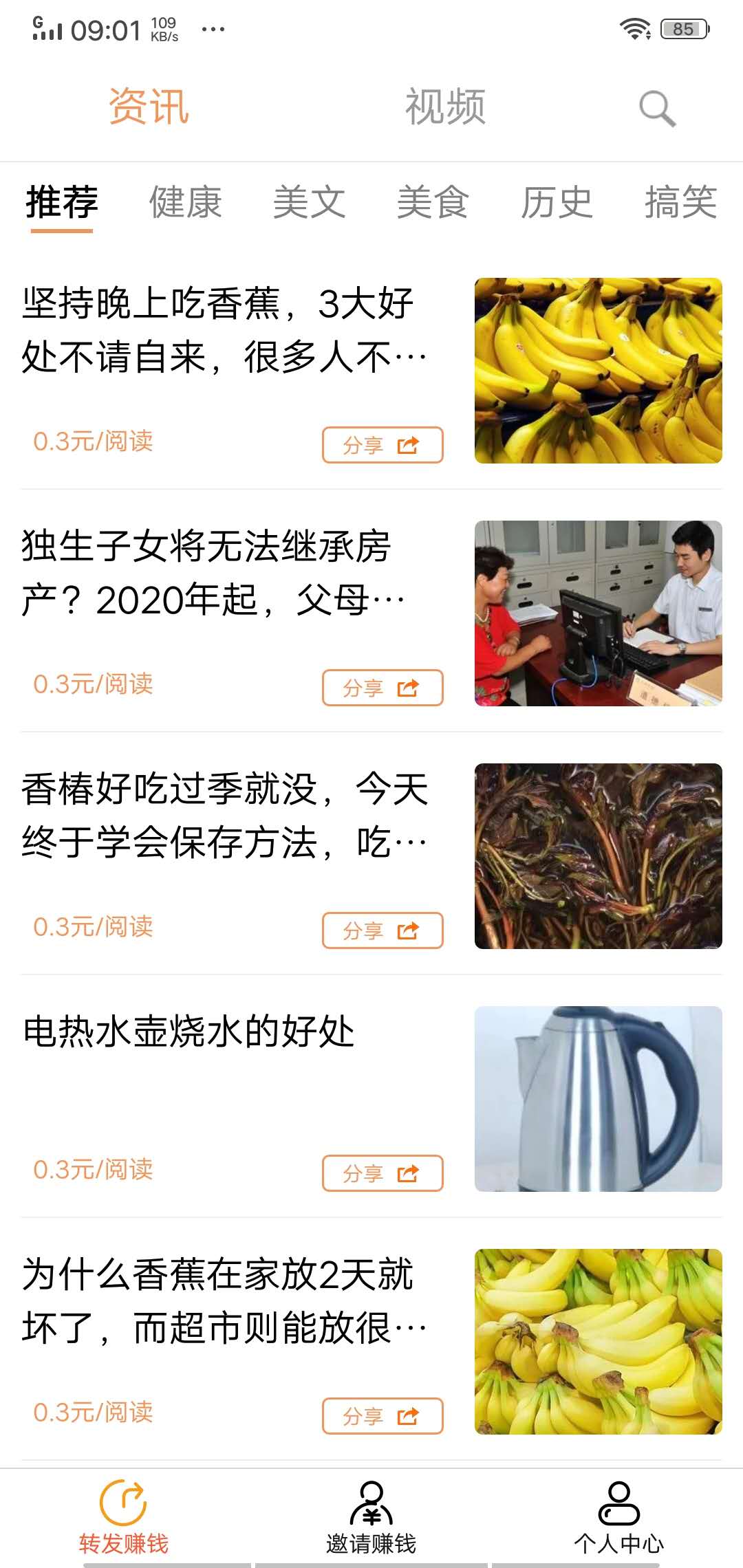Tap the share icon on the inheritance article
743x1568 pixels.
tap(408, 687)
